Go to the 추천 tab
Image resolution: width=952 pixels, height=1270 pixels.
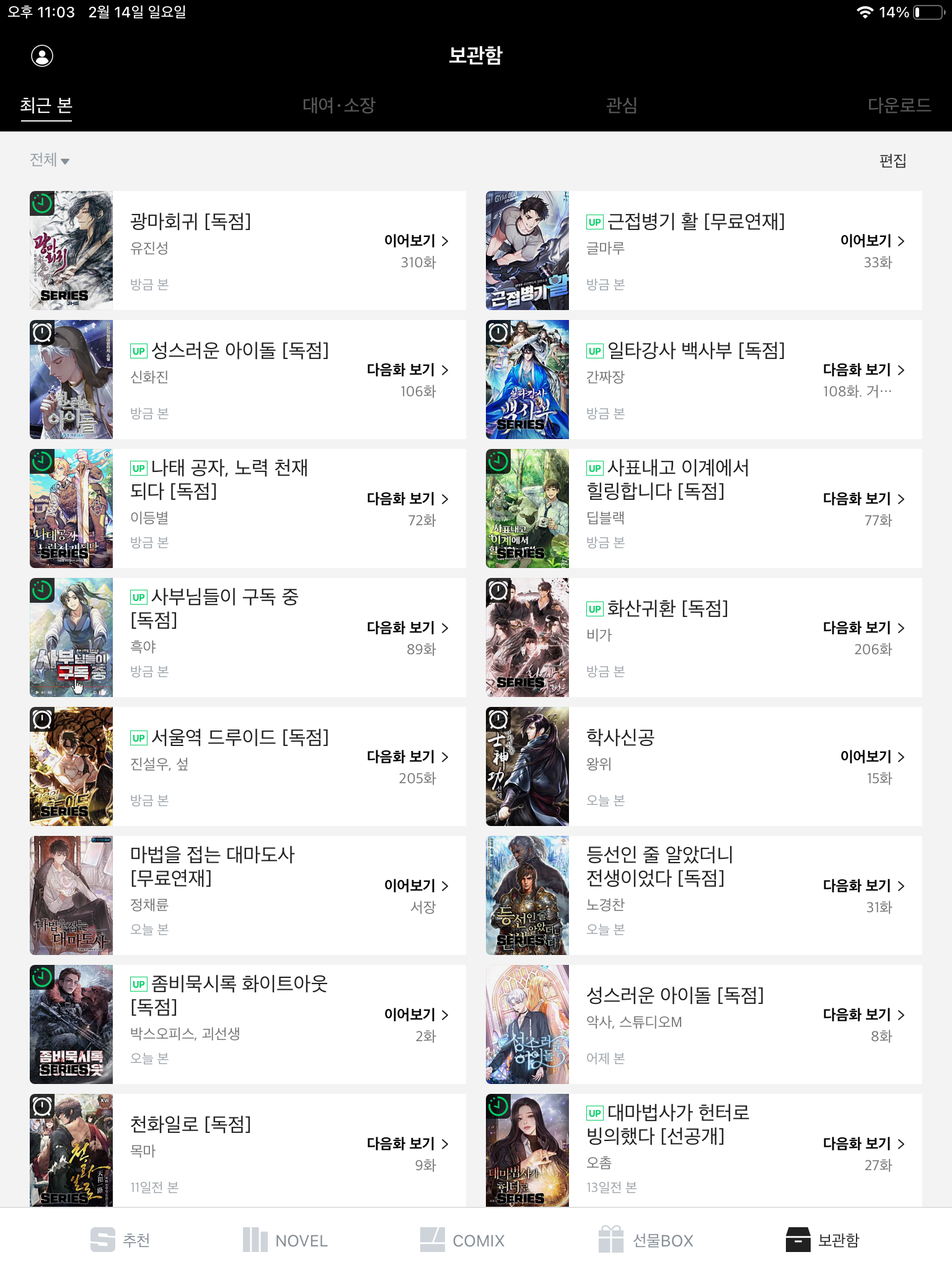120,1240
